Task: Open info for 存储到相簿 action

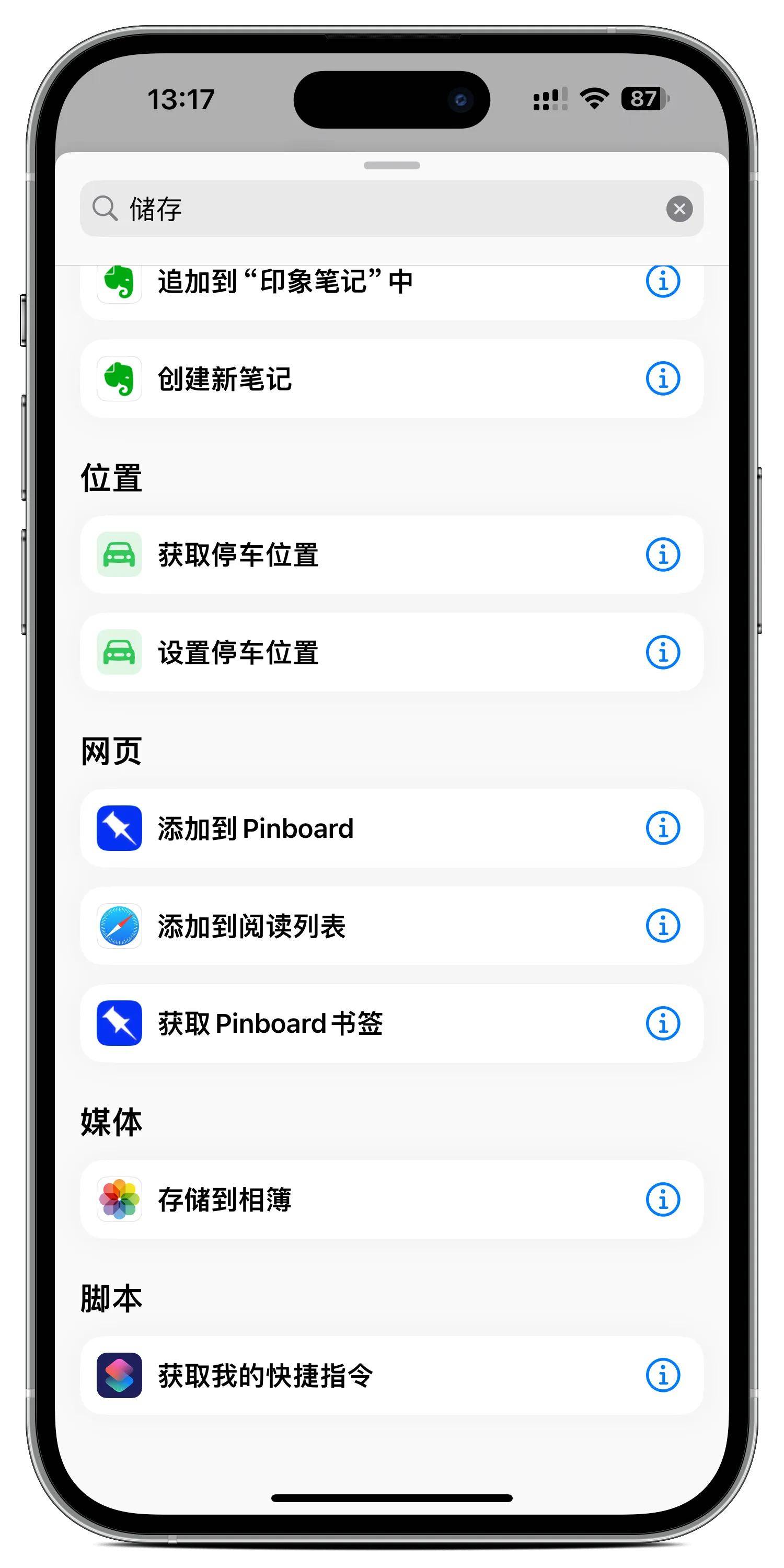Action: coord(663,1201)
